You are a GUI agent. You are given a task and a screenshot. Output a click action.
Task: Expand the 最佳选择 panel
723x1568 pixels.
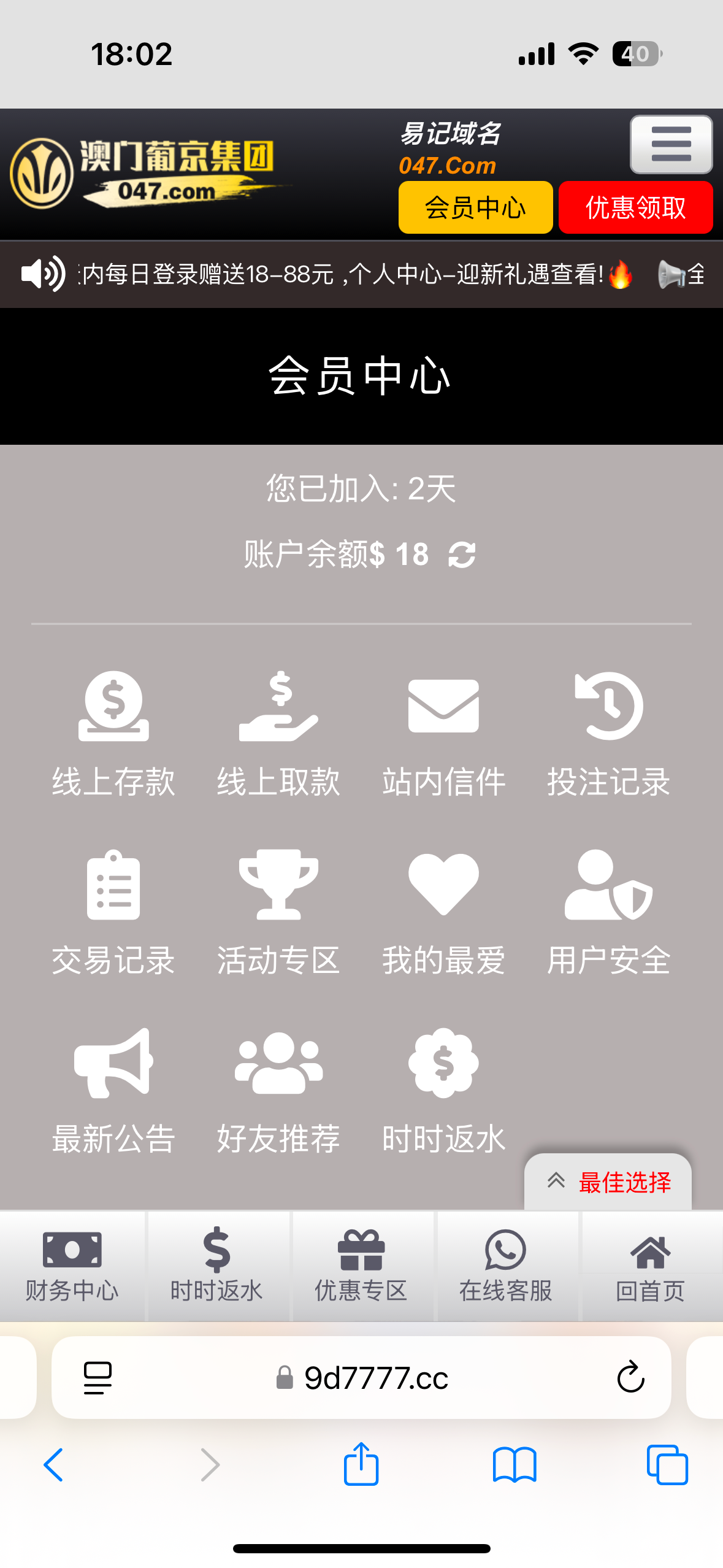coord(608,1182)
